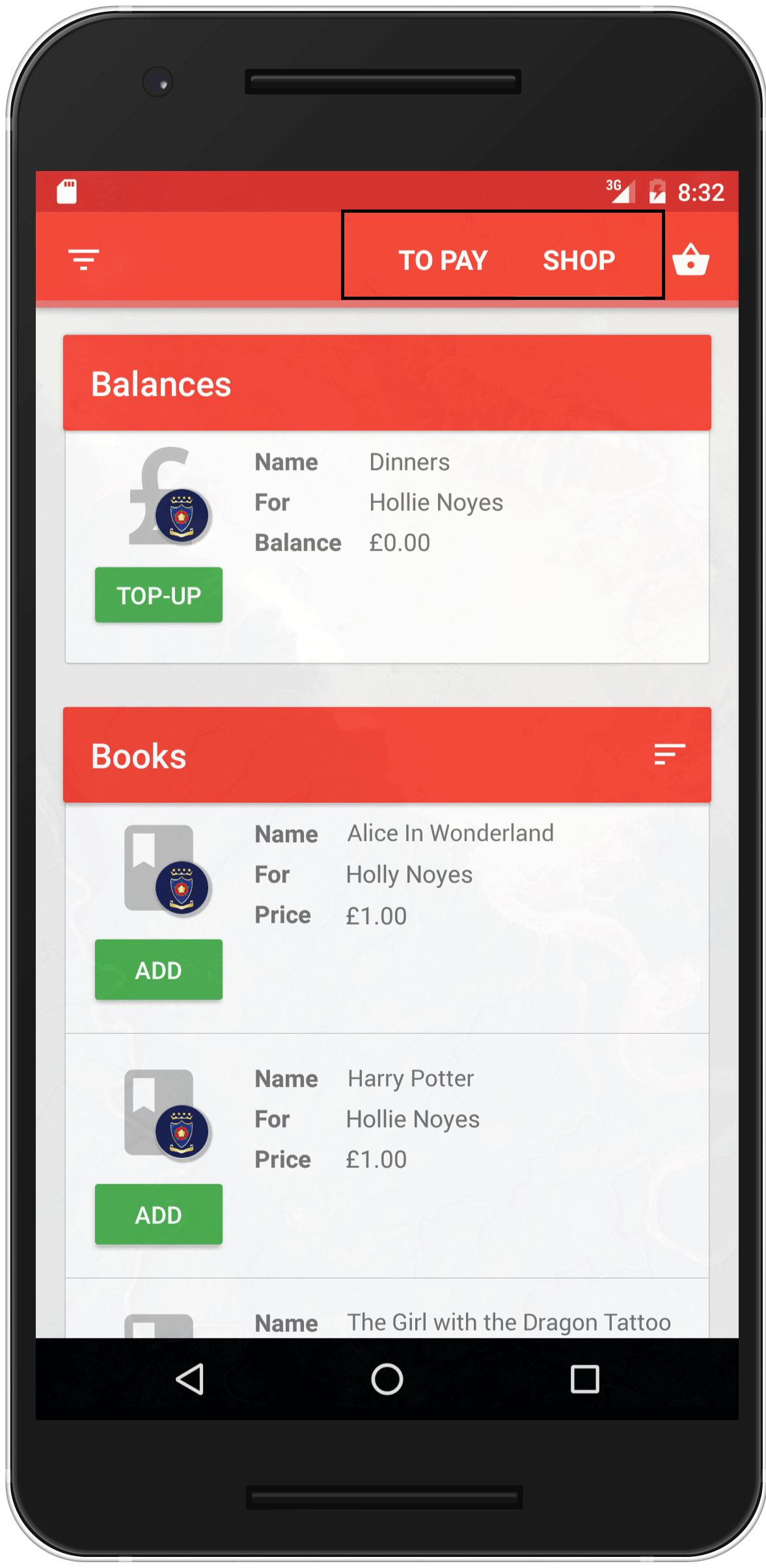766x1568 pixels.
Task: Add Harry Potter to basket
Action: coord(159,1214)
